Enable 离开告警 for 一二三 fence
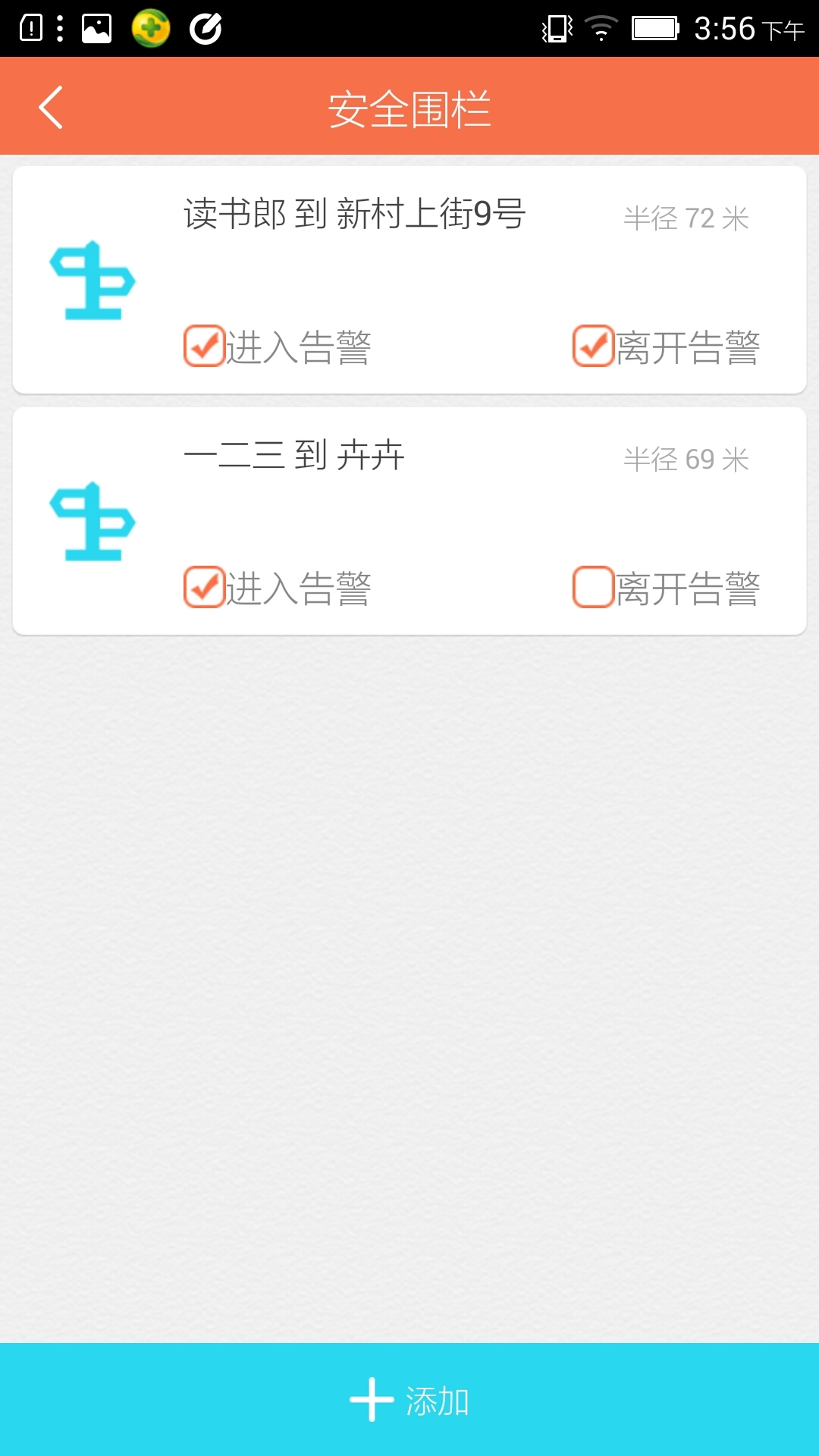 593,588
